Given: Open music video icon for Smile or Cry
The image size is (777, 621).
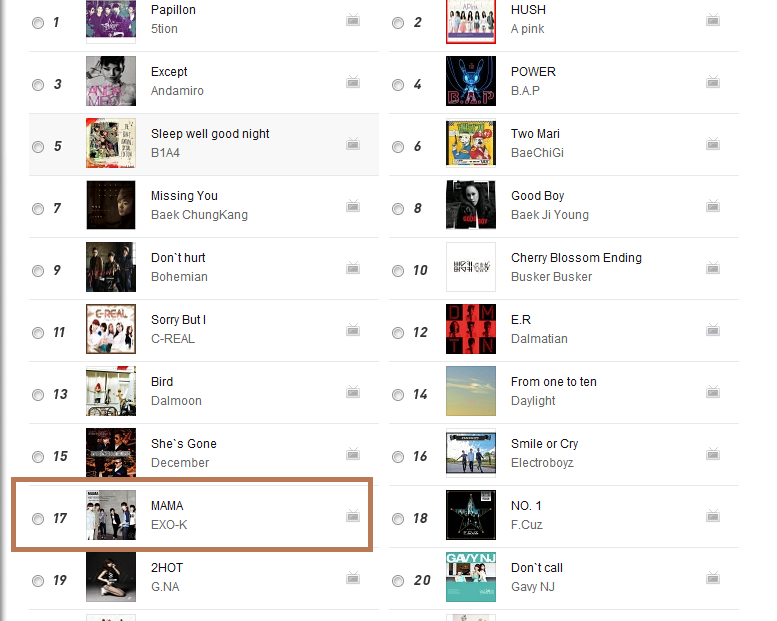Looking at the screenshot, I should tap(713, 454).
